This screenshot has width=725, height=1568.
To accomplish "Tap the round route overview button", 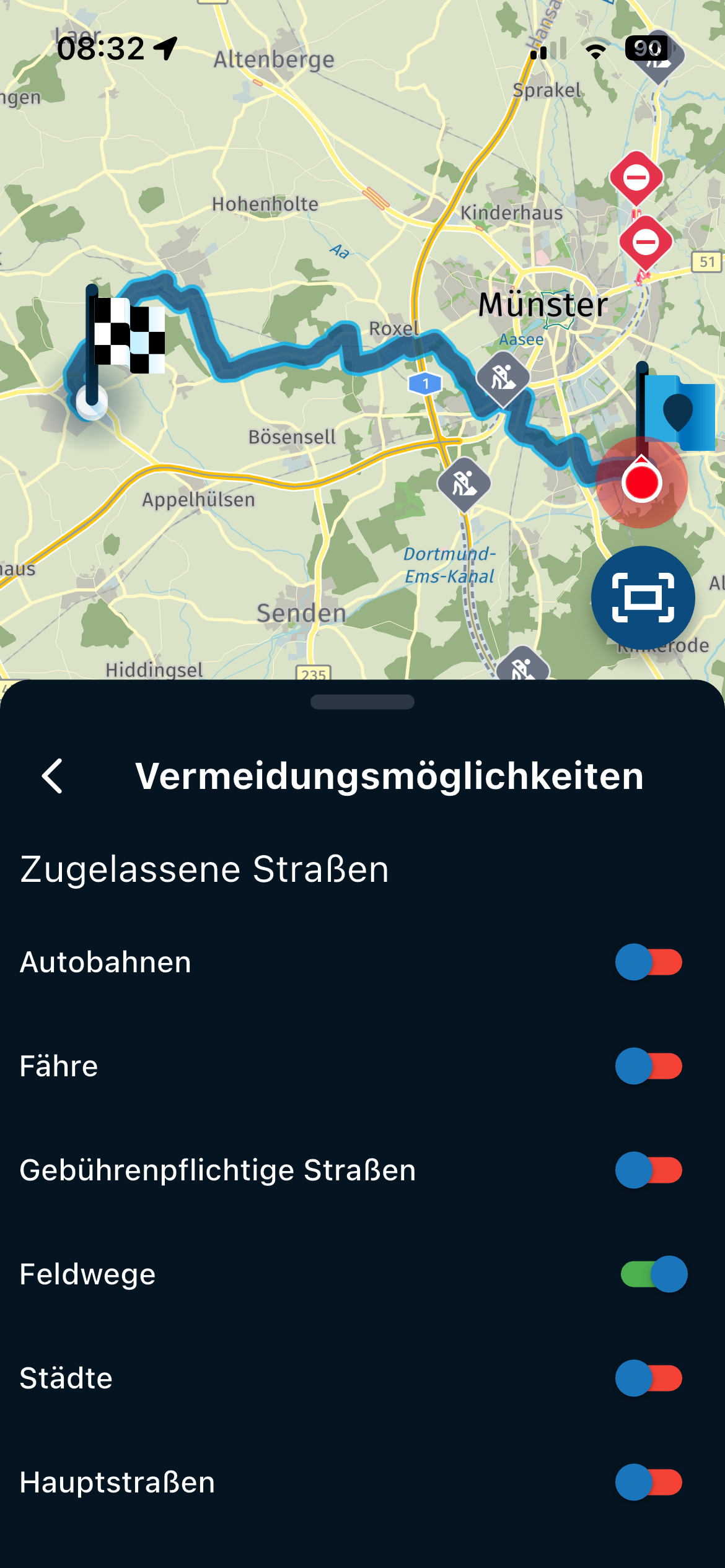I will [x=643, y=598].
